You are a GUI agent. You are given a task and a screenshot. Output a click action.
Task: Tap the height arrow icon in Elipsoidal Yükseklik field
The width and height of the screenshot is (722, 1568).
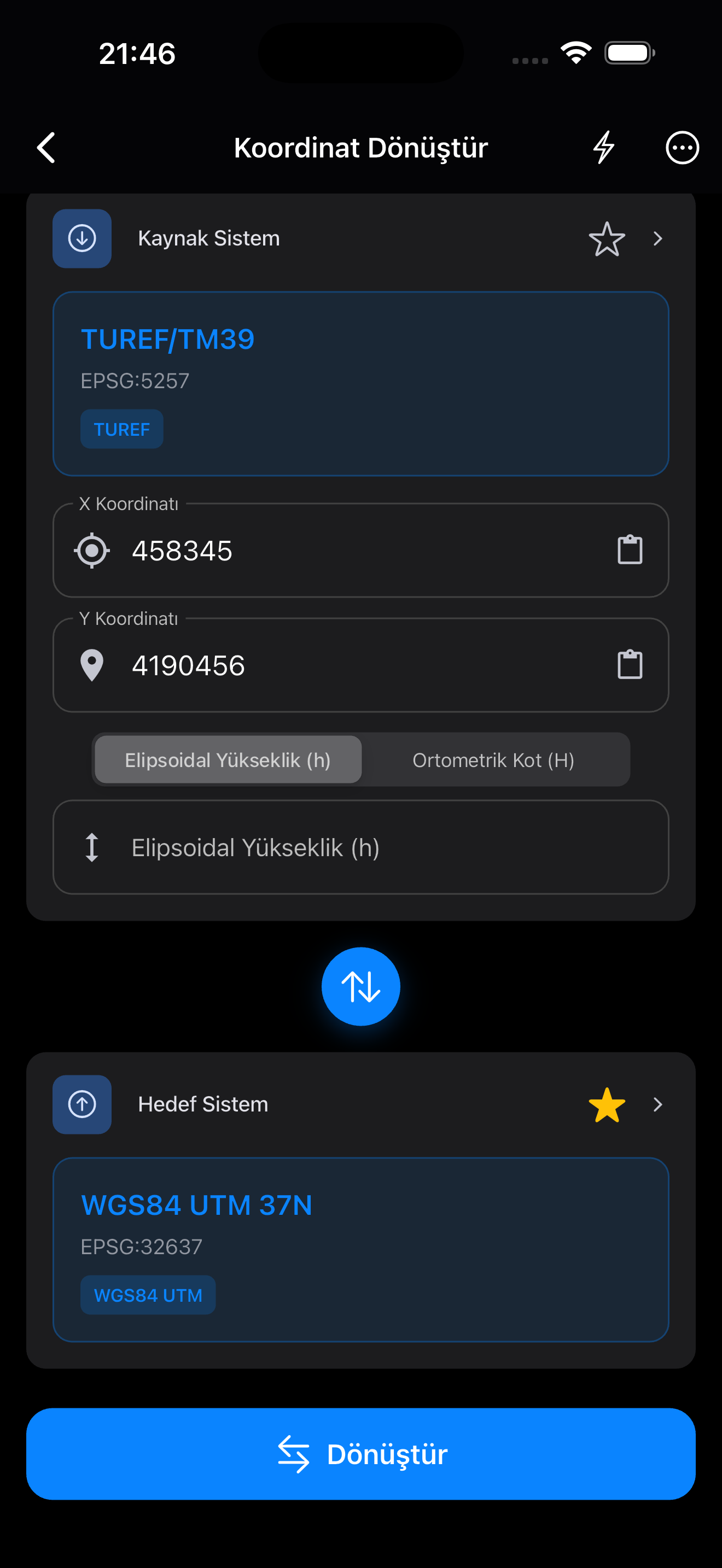pyautogui.click(x=92, y=846)
